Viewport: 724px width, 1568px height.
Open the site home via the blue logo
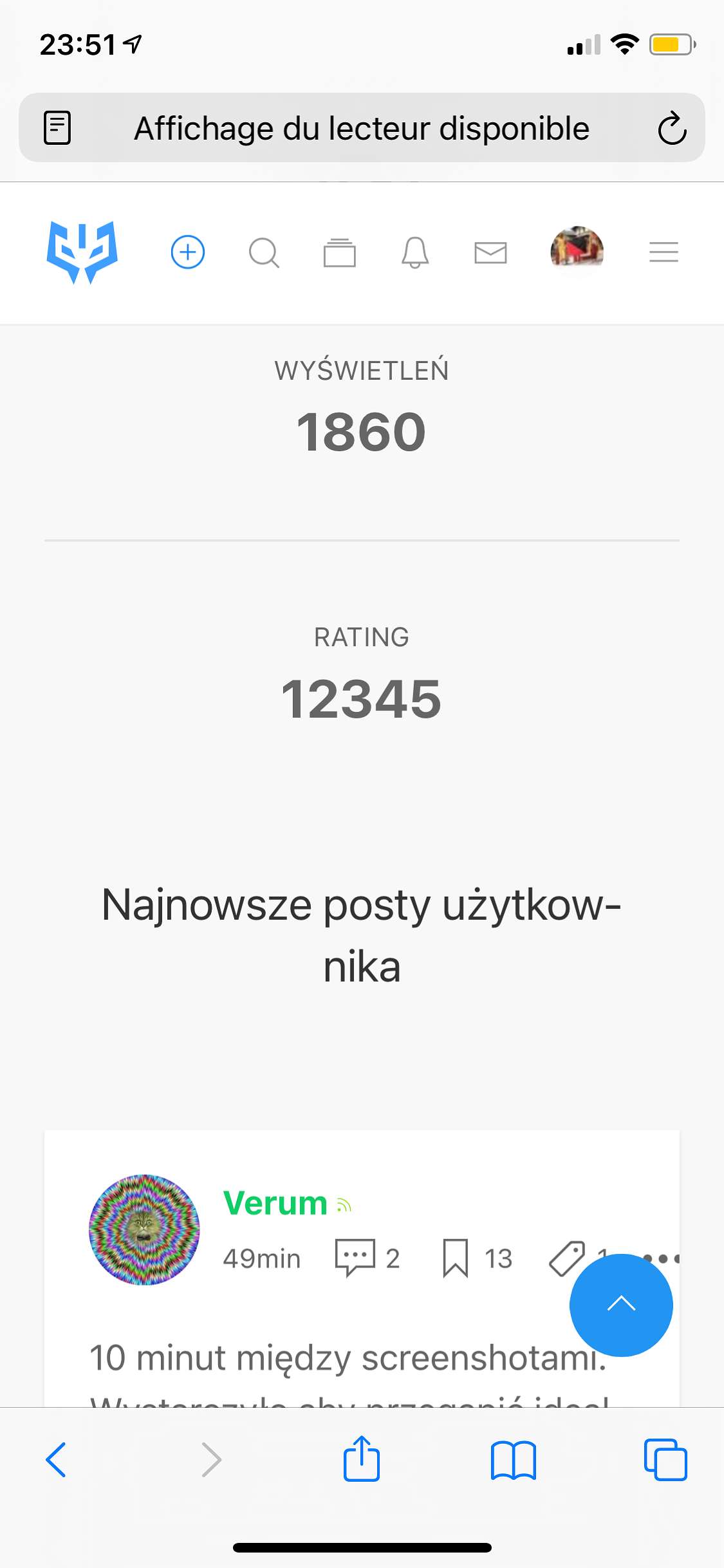tap(82, 252)
